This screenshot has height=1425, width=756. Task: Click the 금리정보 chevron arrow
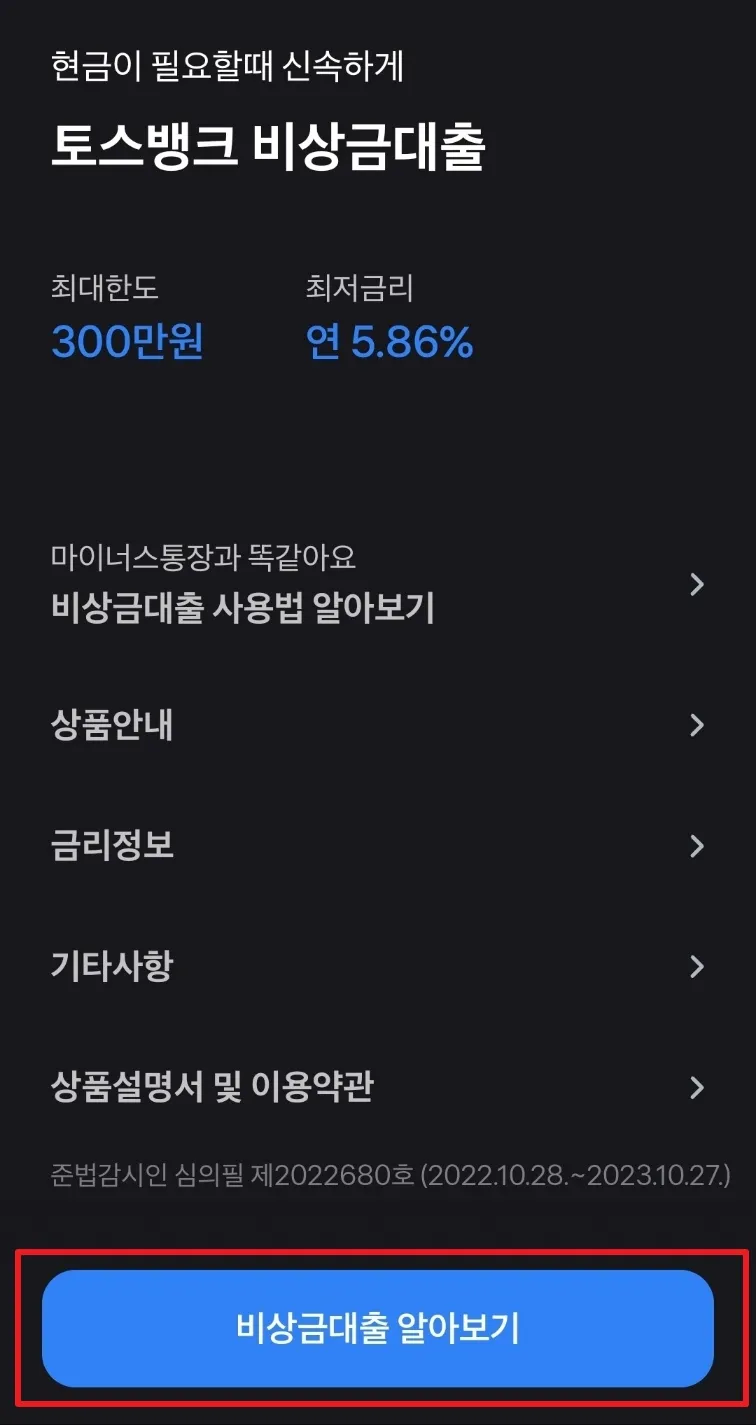697,846
